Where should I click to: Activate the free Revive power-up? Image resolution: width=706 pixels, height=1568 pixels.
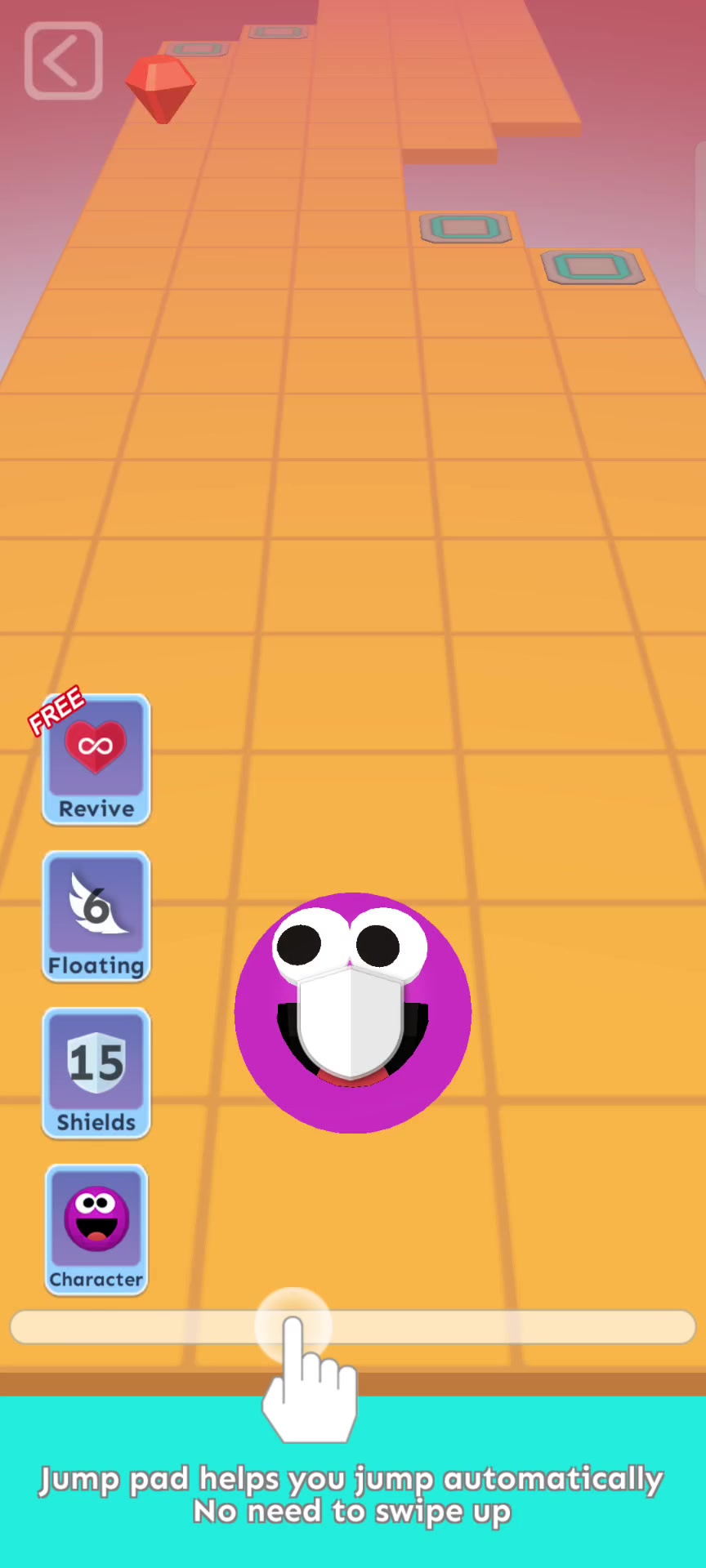pyautogui.click(x=96, y=759)
